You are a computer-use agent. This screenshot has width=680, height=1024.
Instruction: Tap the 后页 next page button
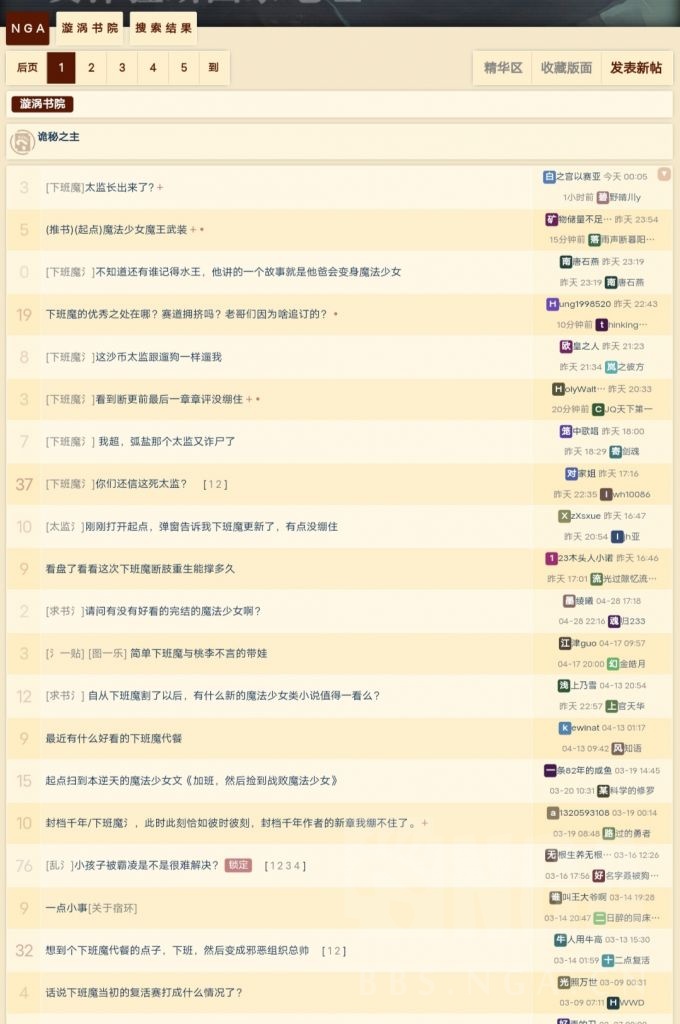pos(27,68)
